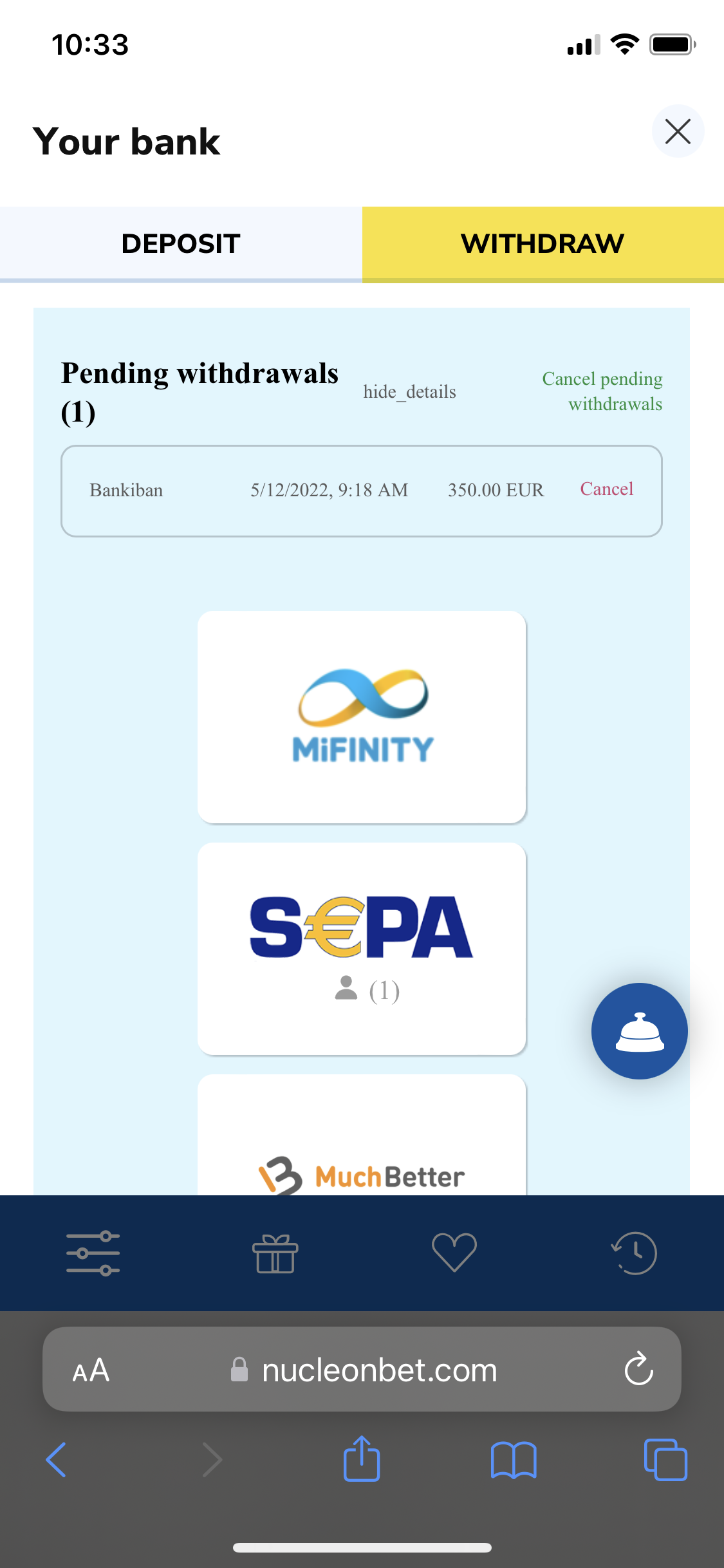Image resolution: width=724 pixels, height=1568 pixels.
Task: Choose SEPA withdrawal method
Action: pyautogui.click(x=362, y=948)
